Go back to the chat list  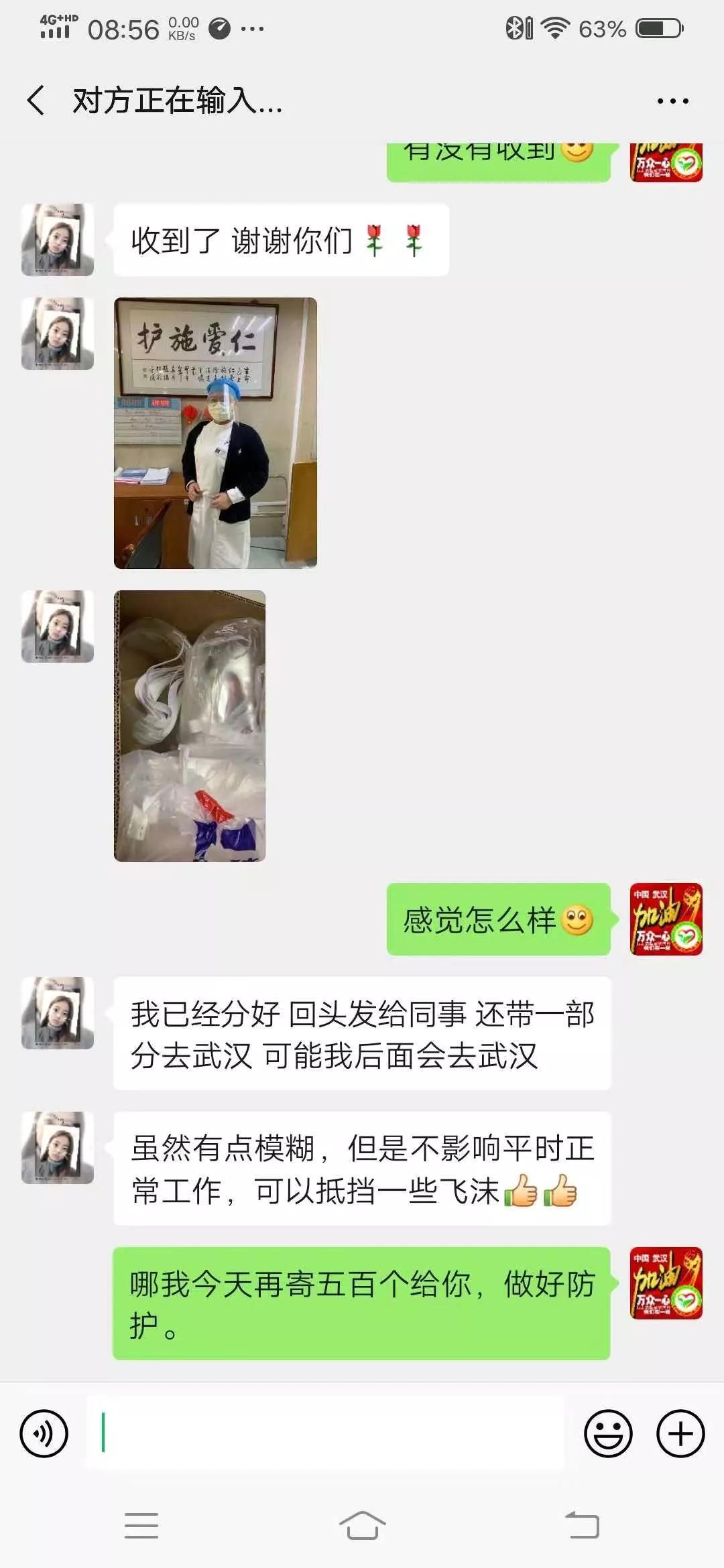pos(36,101)
